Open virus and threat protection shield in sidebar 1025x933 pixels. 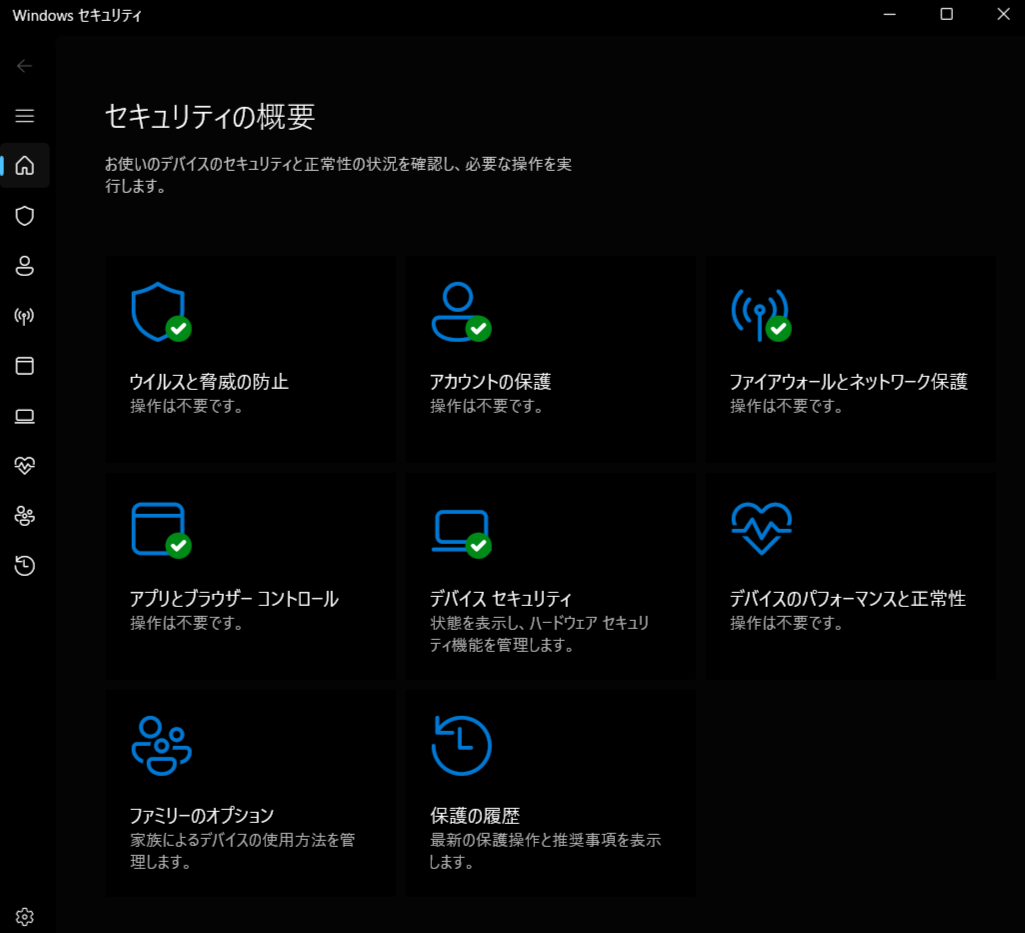25,216
